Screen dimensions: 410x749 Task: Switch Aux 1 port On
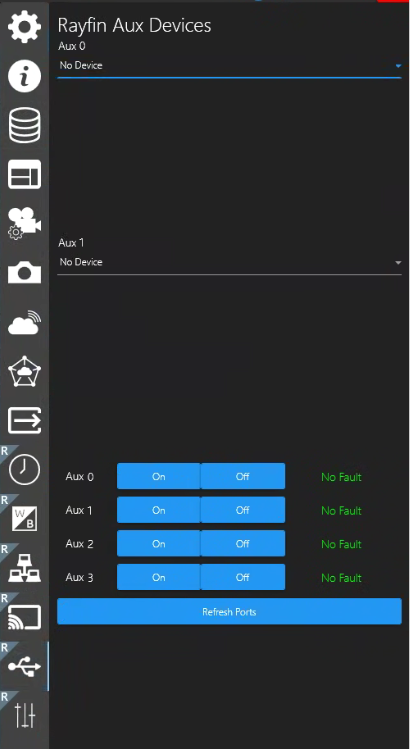point(159,510)
